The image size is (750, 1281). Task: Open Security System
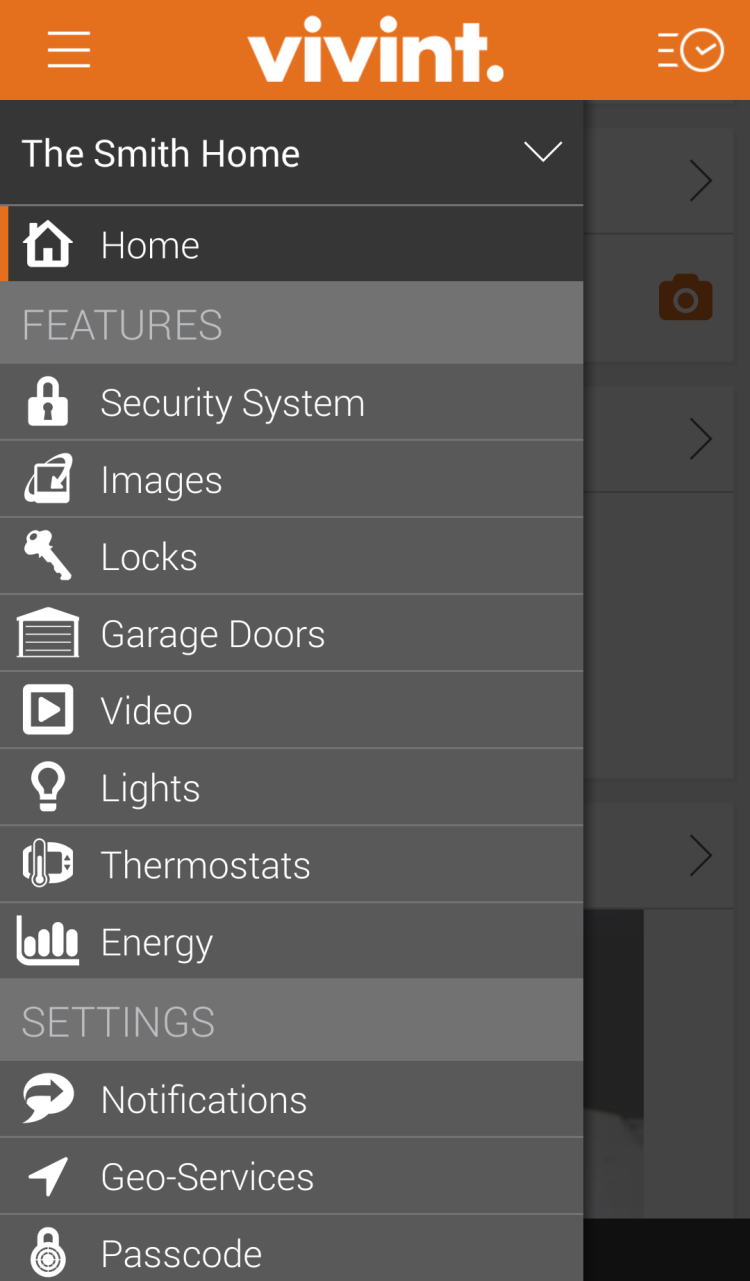click(232, 403)
